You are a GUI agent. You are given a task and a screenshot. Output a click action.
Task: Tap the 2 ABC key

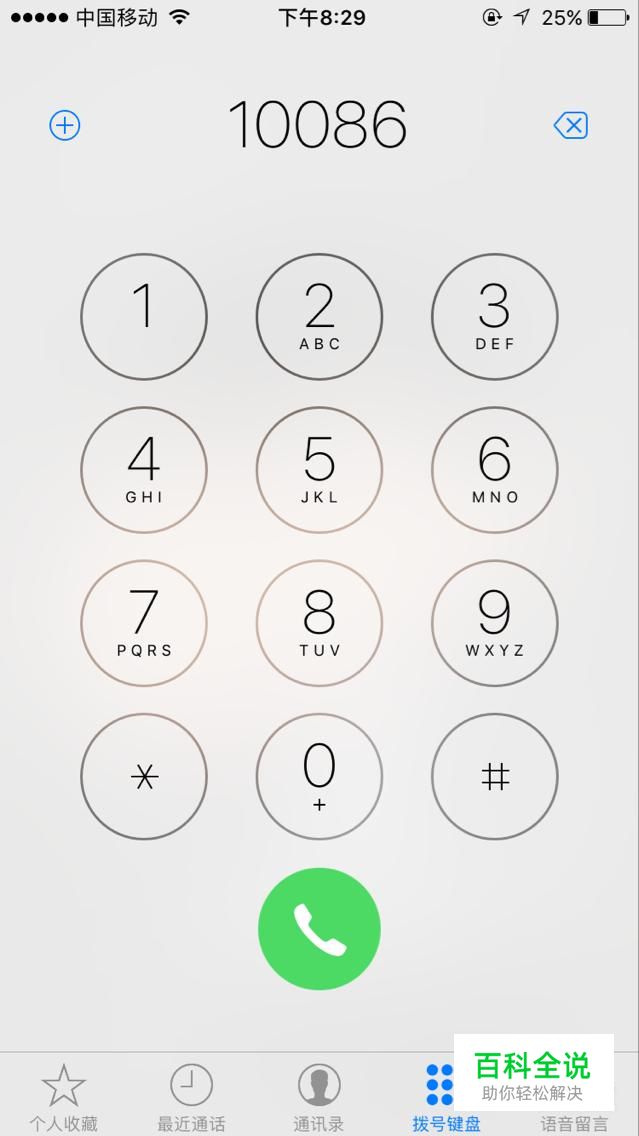(x=319, y=317)
